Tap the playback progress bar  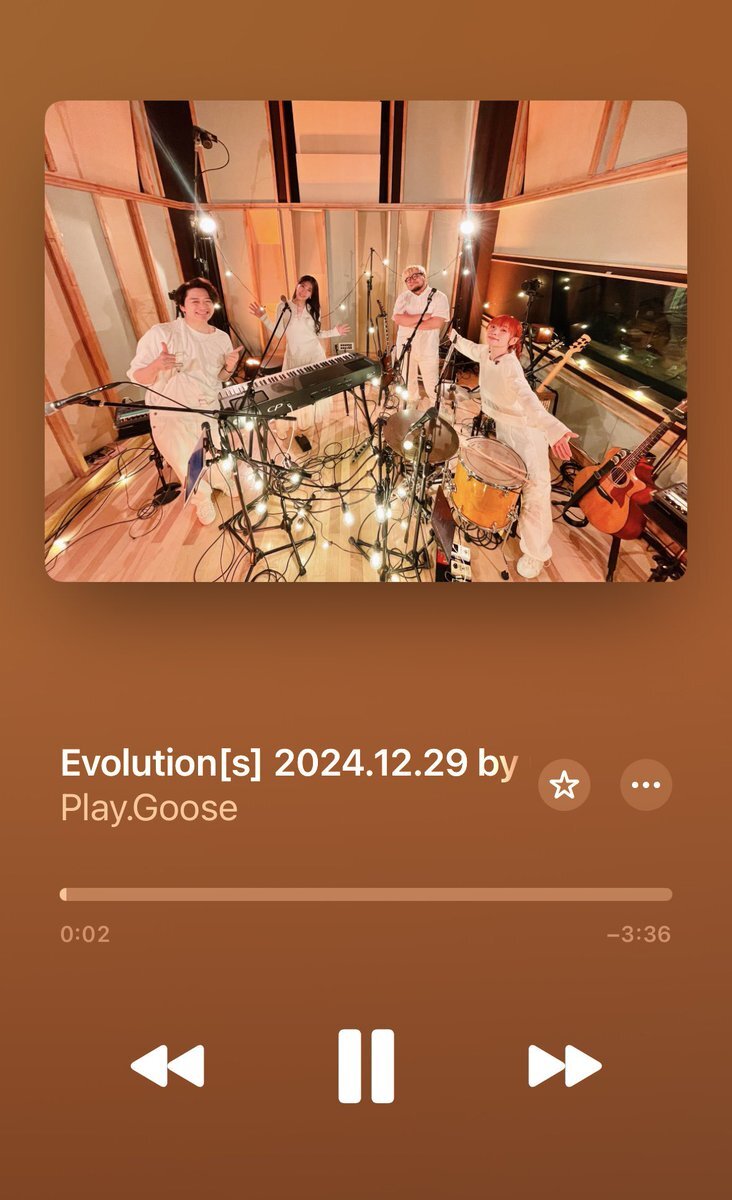tap(366, 894)
